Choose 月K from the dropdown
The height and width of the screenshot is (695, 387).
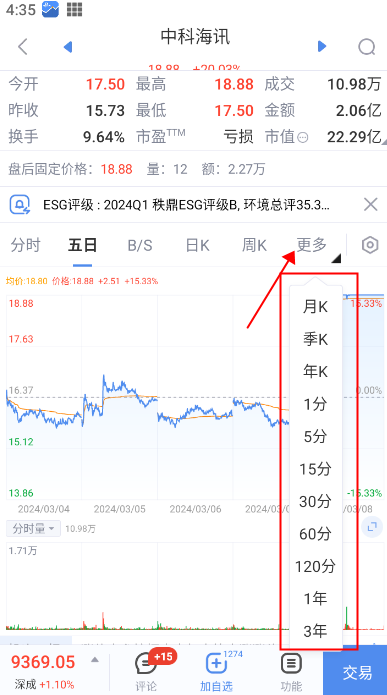315,307
